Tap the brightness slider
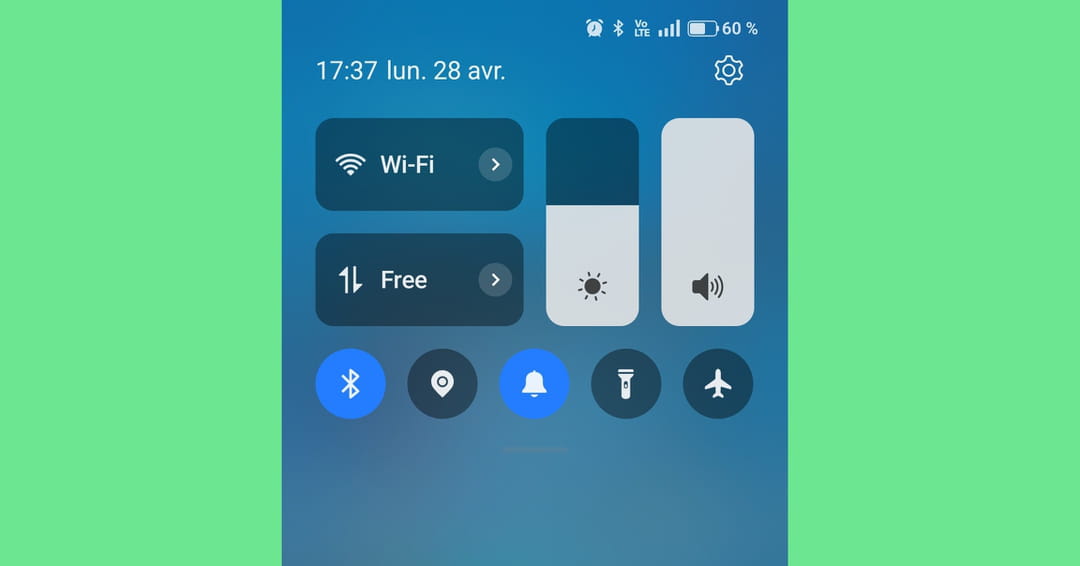 tap(592, 222)
